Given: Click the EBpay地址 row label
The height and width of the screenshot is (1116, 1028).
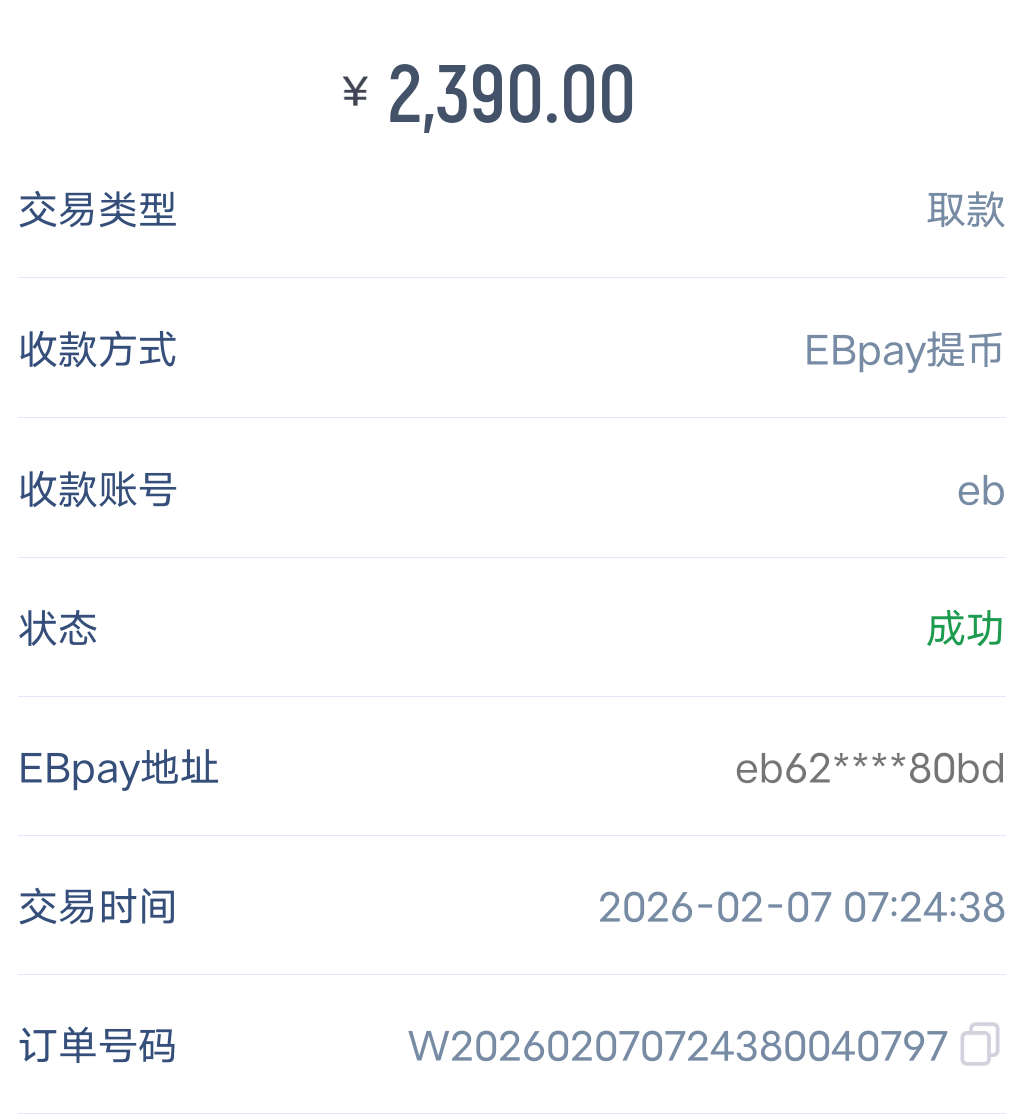Looking at the screenshot, I should (117, 768).
